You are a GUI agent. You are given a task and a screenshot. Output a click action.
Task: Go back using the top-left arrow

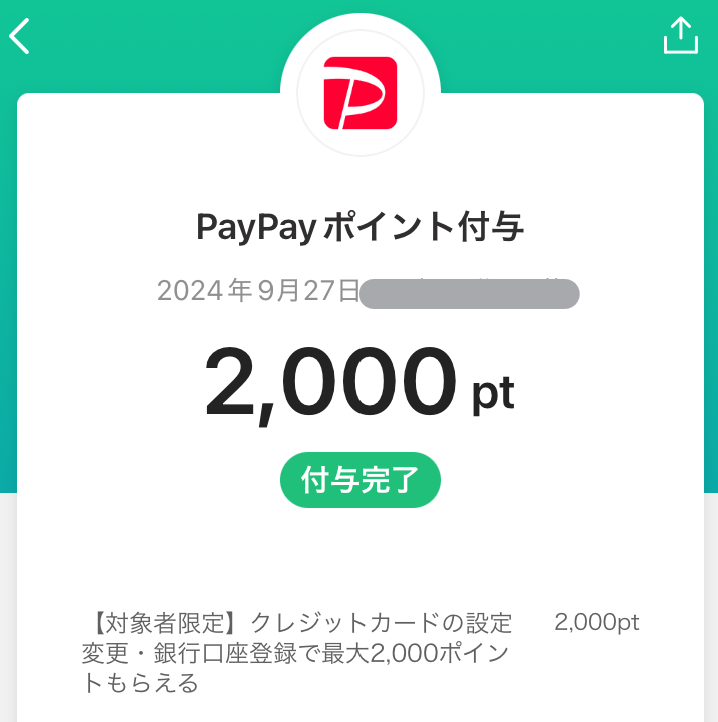click(x=21, y=36)
